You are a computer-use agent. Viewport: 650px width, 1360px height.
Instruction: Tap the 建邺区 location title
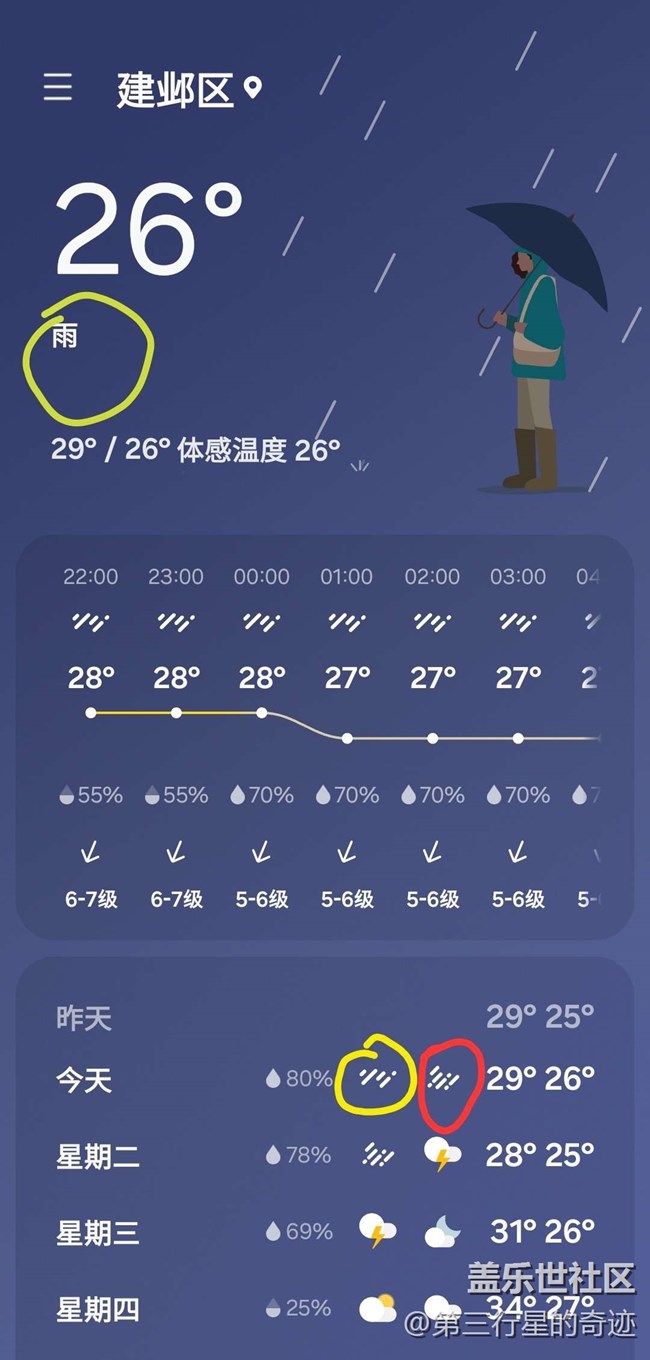[176, 90]
